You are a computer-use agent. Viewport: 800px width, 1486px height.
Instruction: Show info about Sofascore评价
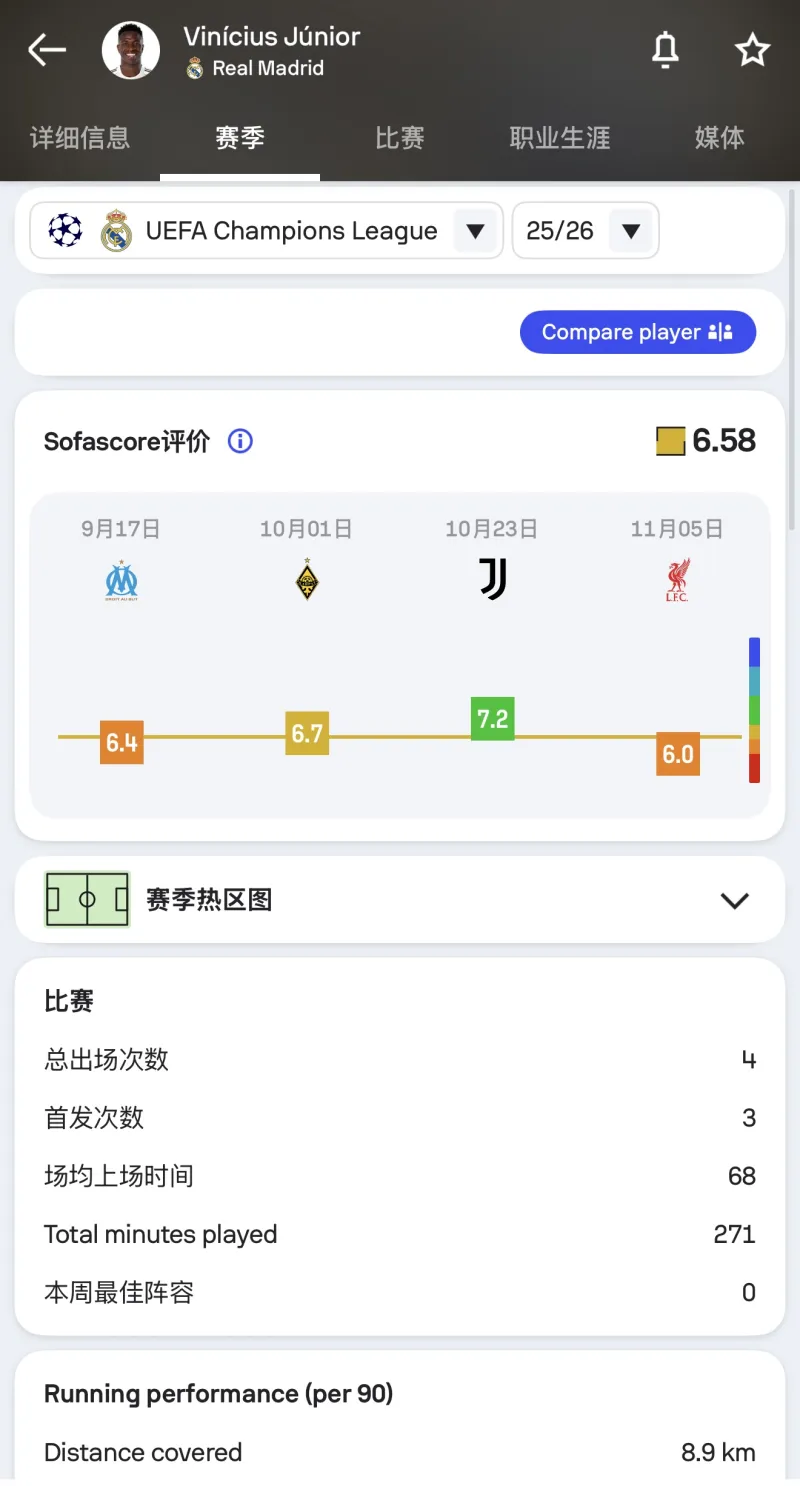click(240, 441)
